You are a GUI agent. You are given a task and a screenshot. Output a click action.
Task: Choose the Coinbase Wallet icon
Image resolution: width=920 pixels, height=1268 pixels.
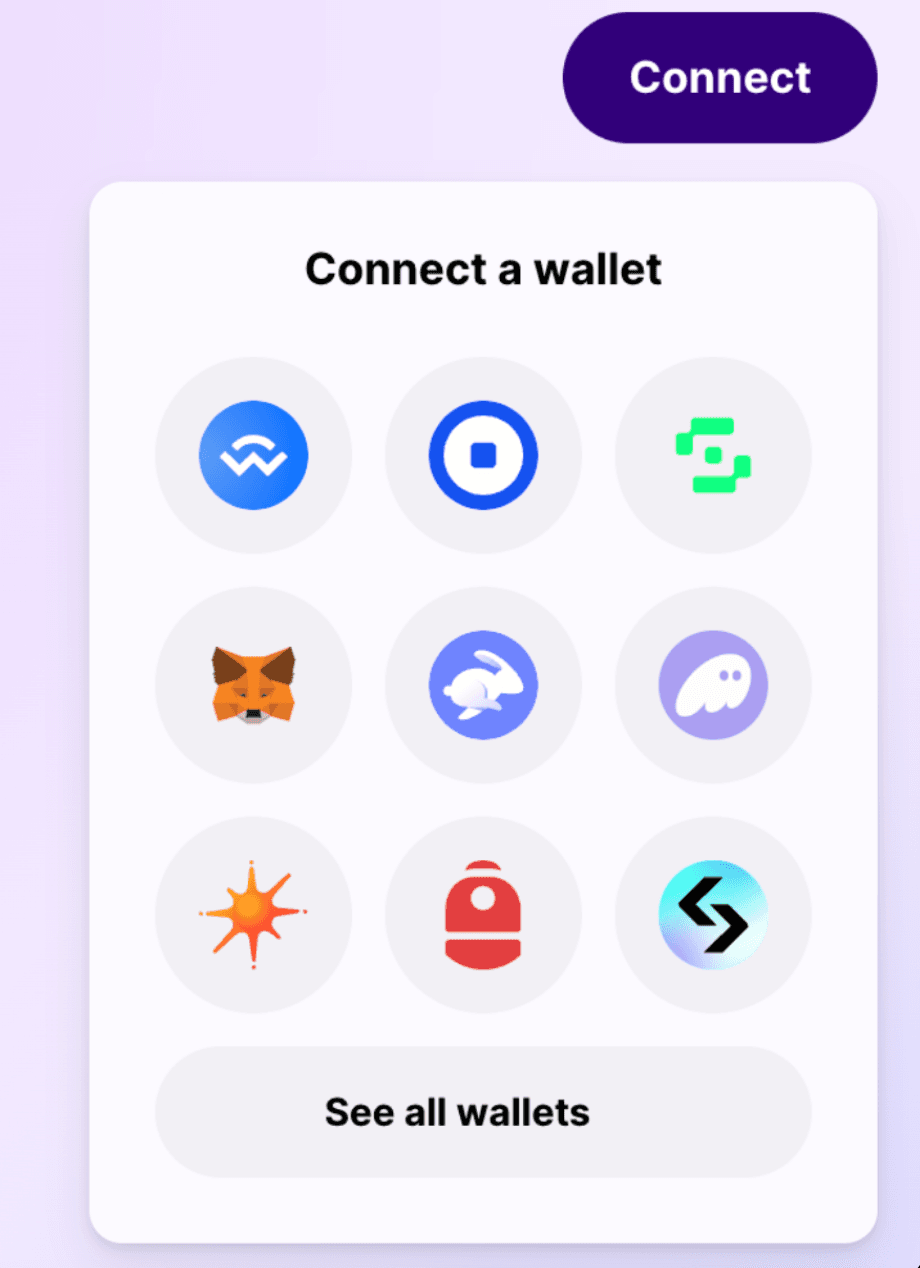[483, 455]
